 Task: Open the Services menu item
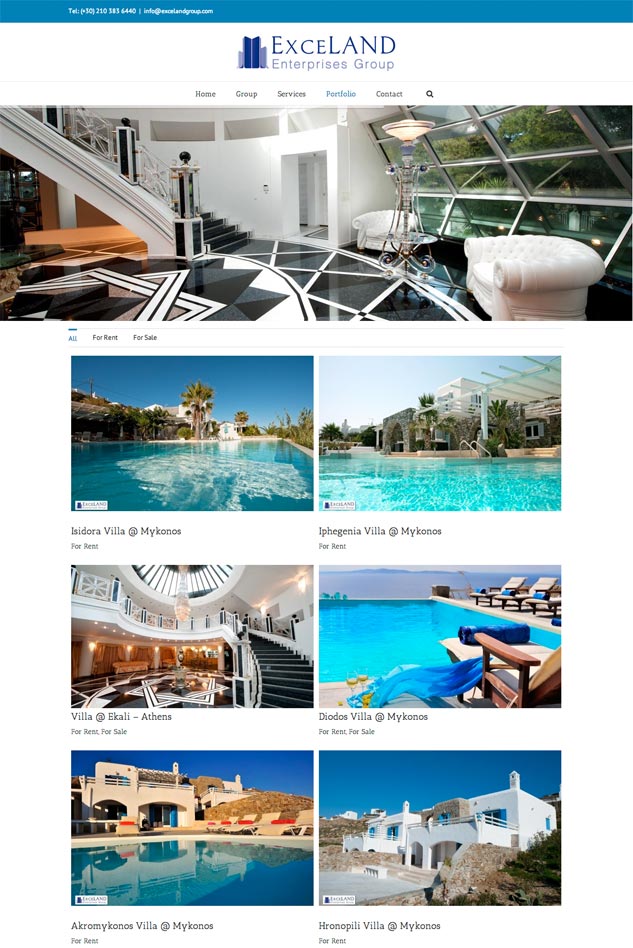click(x=291, y=94)
